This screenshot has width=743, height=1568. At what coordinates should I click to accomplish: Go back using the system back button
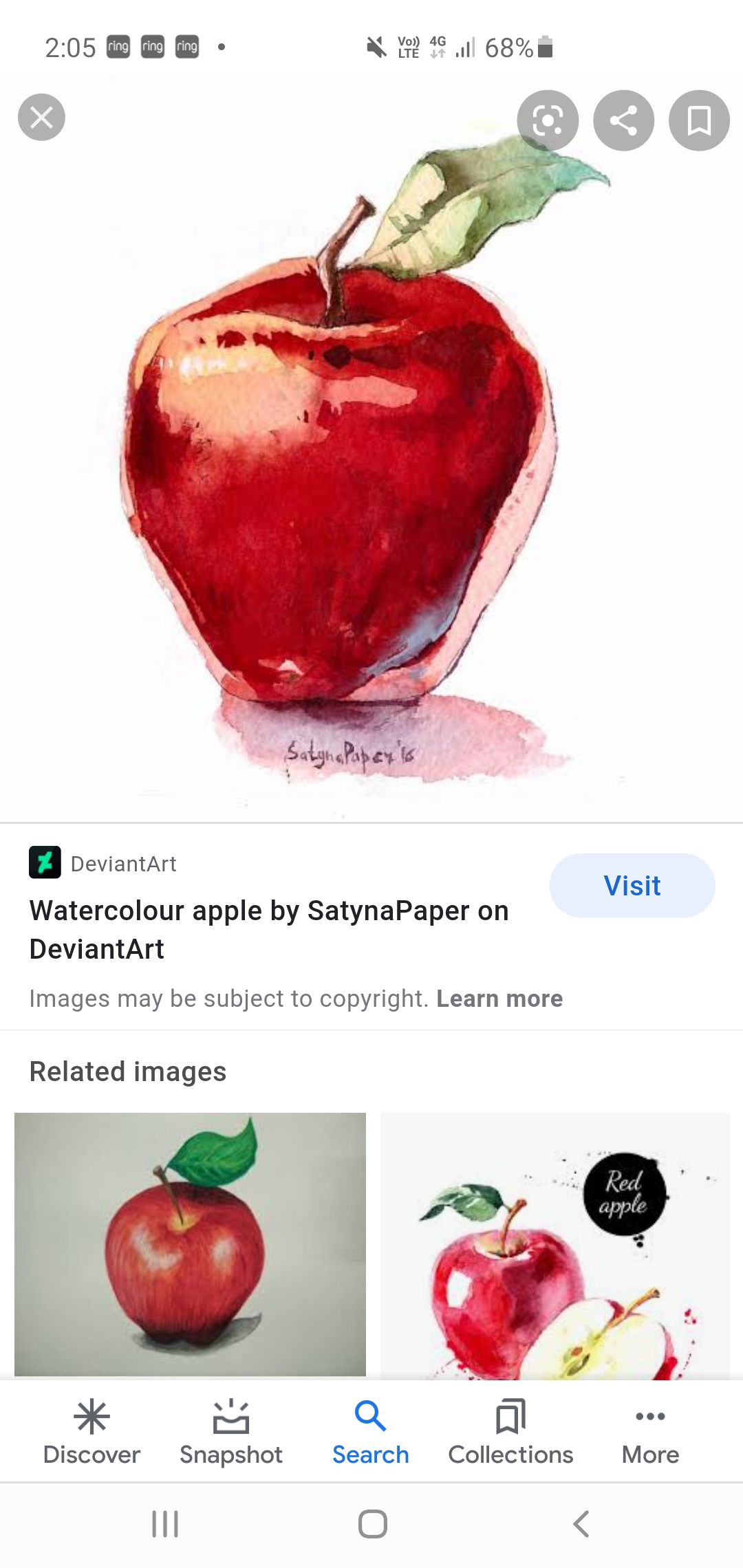[x=581, y=1524]
